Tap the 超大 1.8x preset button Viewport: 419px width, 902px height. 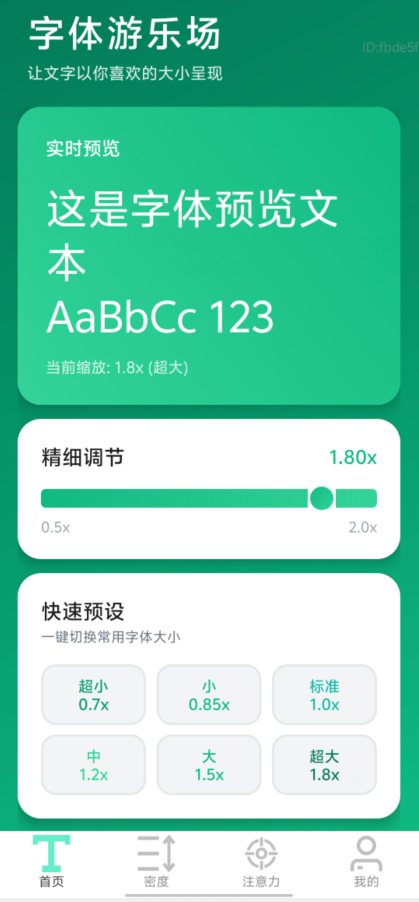click(x=325, y=765)
